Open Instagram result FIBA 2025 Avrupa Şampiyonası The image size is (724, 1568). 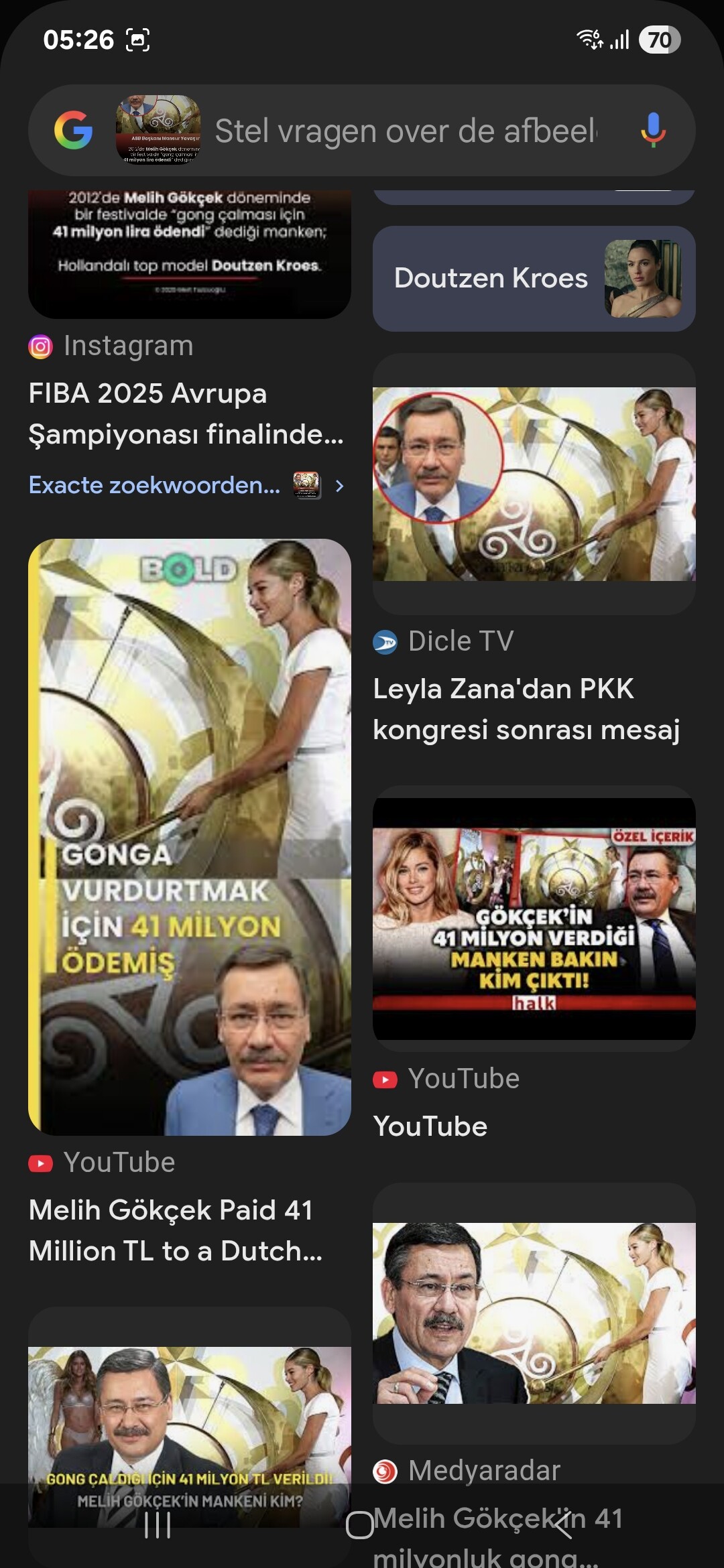pyautogui.click(x=186, y=413)
